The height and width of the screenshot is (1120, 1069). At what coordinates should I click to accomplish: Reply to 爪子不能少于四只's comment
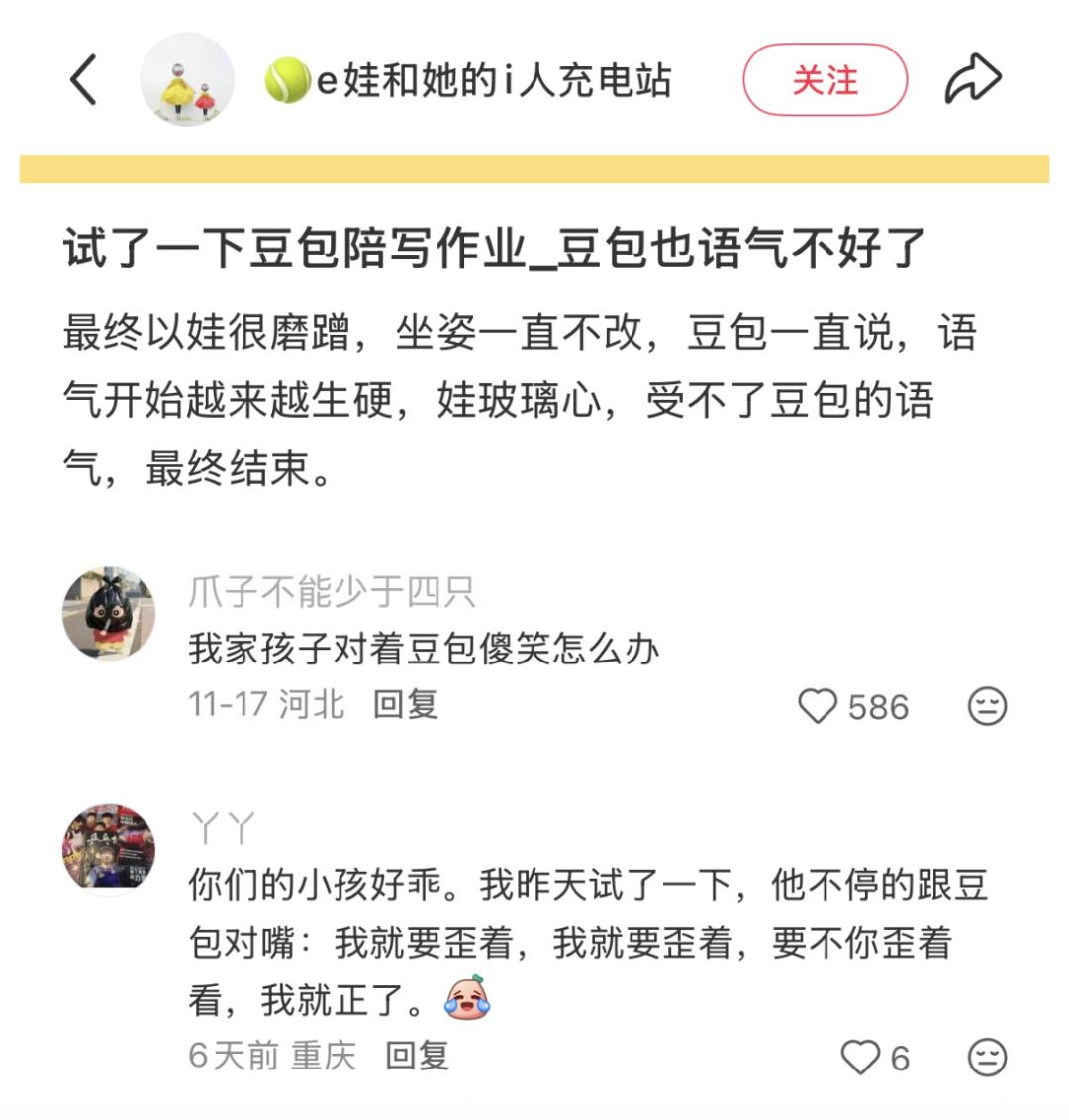pos(405,705)
